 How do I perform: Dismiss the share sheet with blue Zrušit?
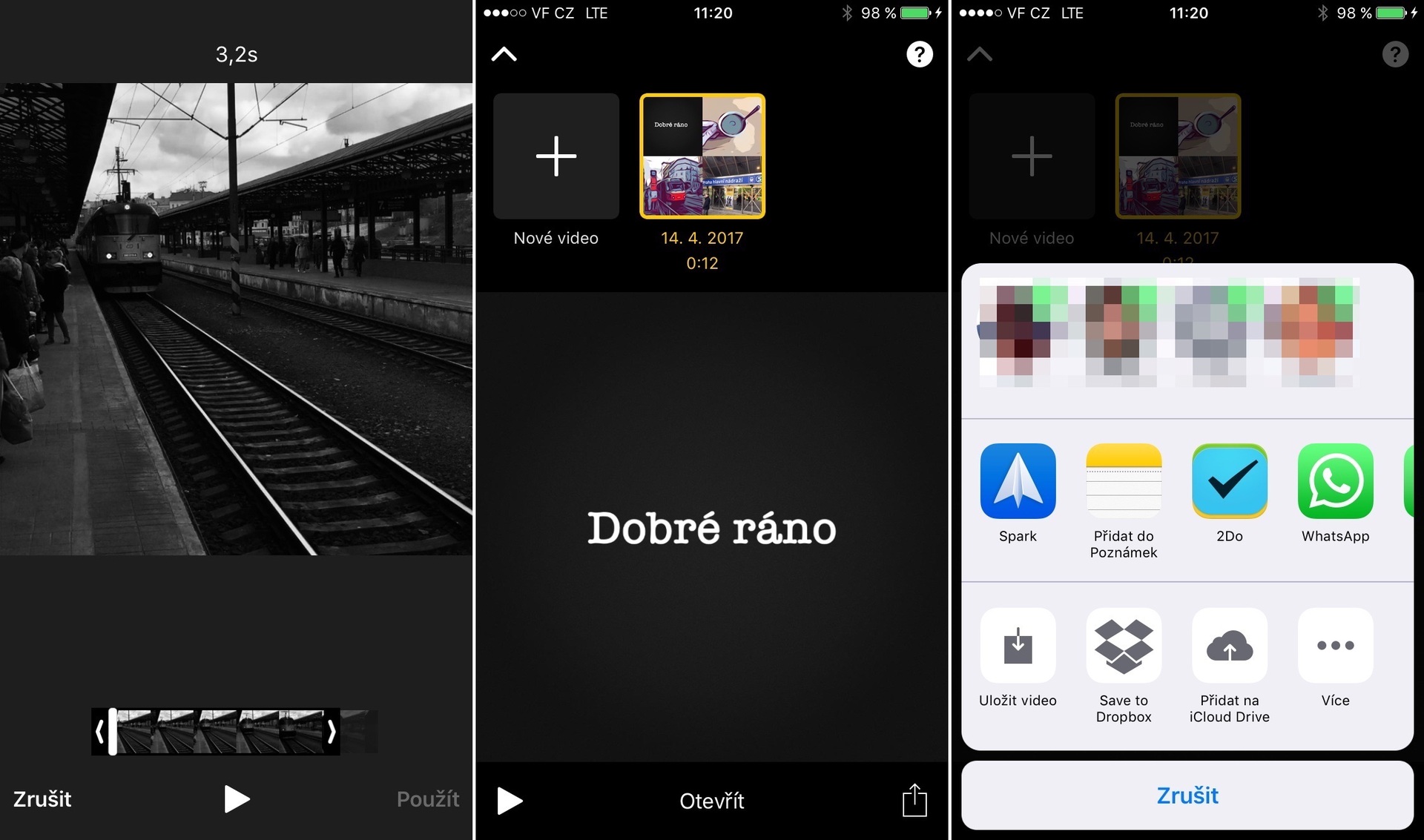click(1187, 796)
